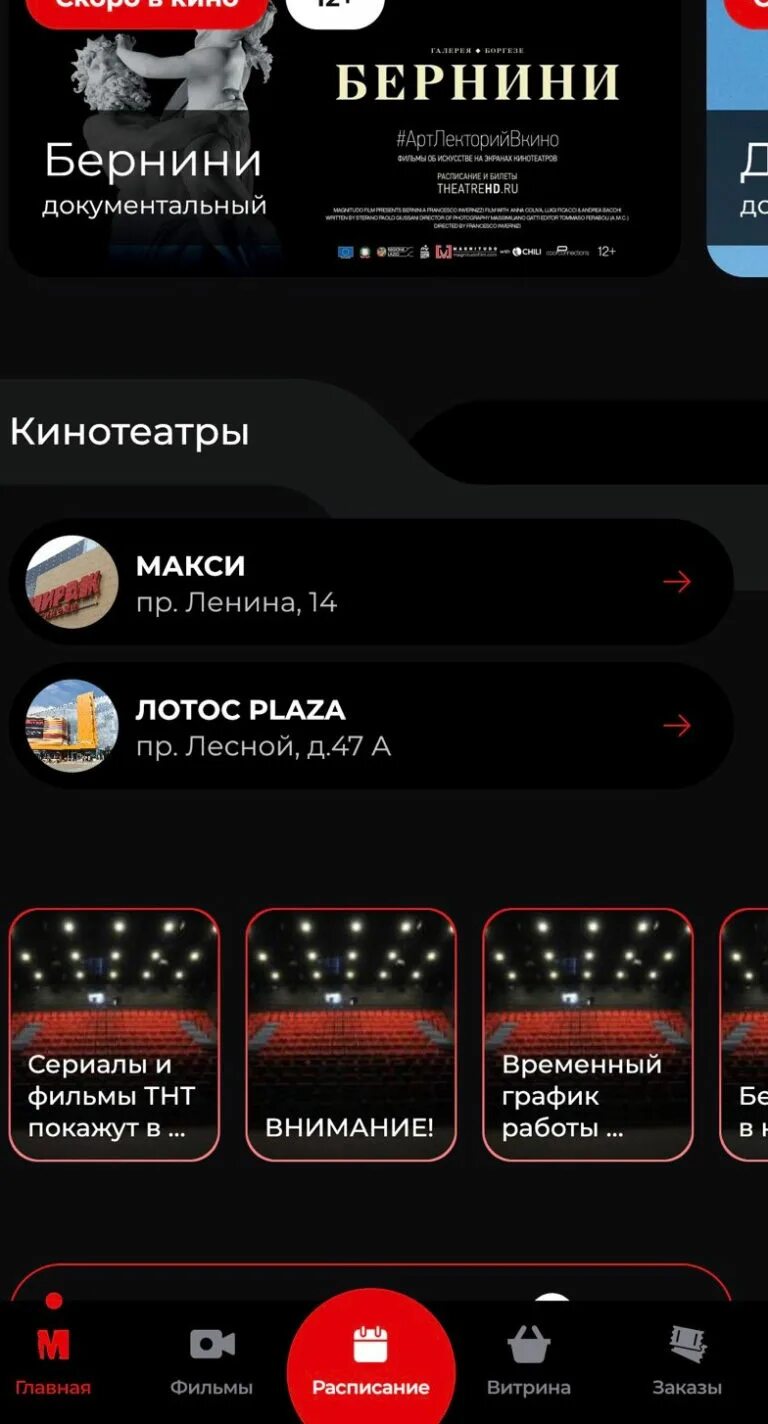Switch to the Витрина tab
The image size is (768, 1424).
(x=529, y=1360)
